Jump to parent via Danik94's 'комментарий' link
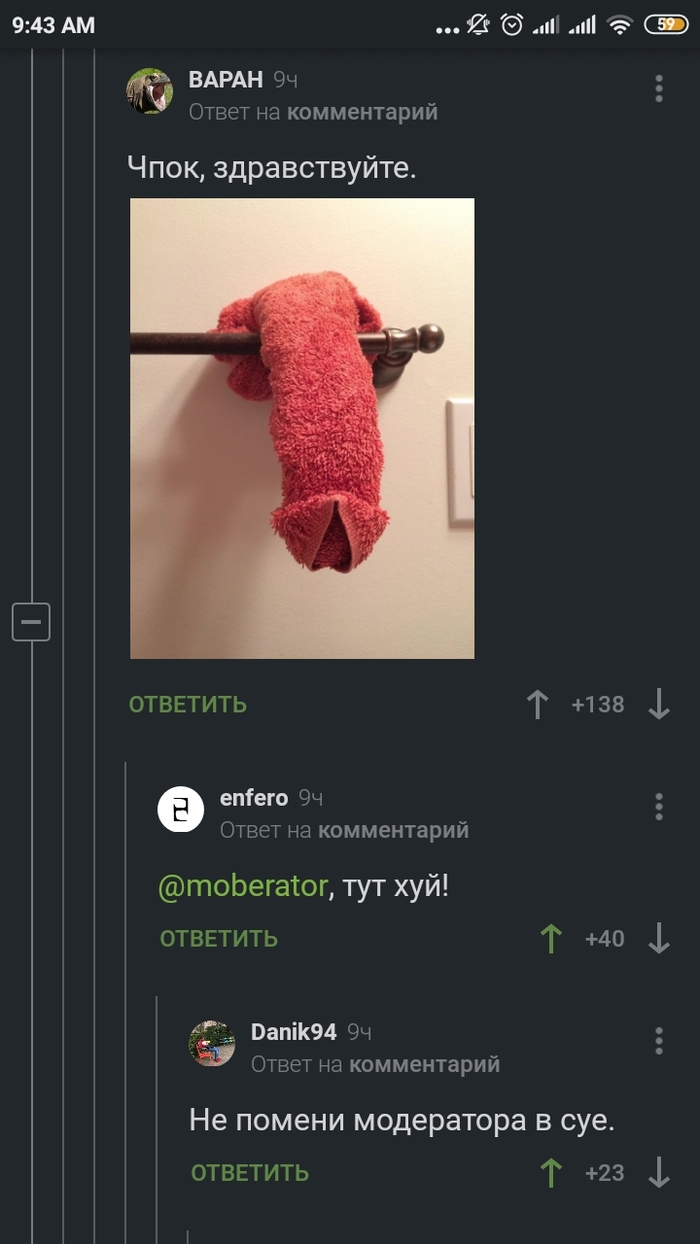 point(424,1064)
